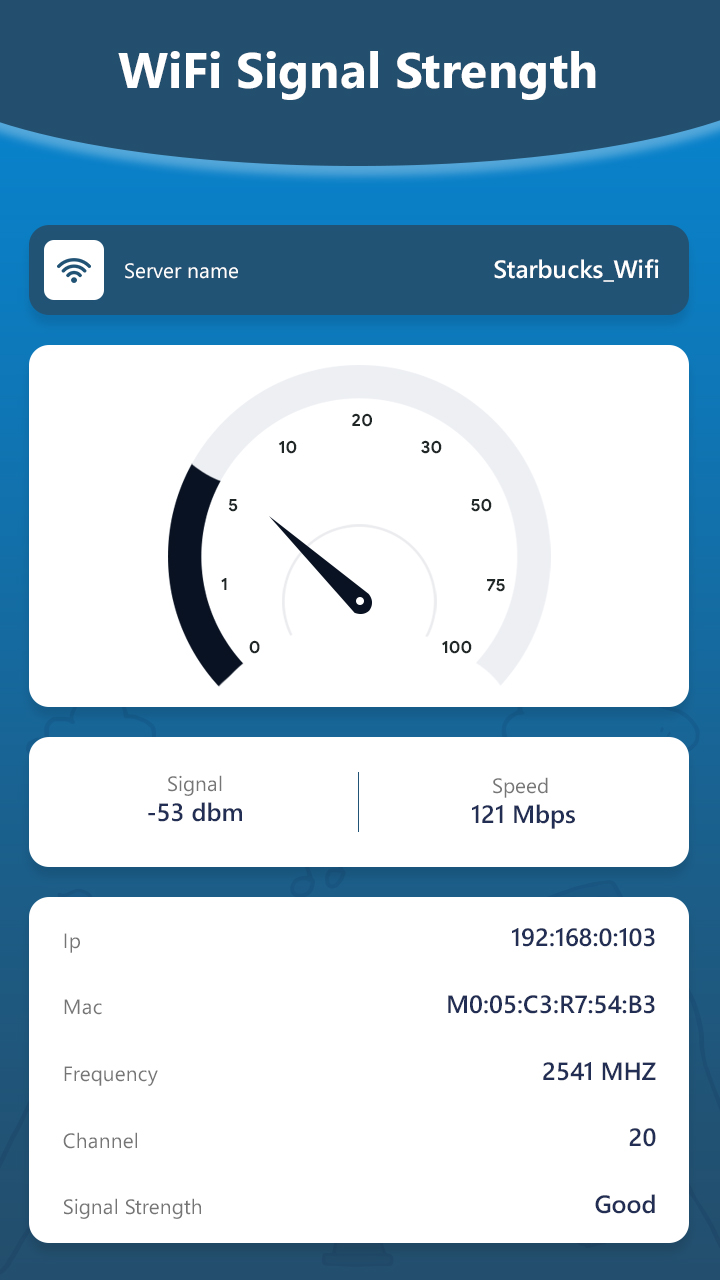This screenshot has height=1280, width=720.
Task: Click the signal strength gauge needle
Action: (x=315, y=560)
